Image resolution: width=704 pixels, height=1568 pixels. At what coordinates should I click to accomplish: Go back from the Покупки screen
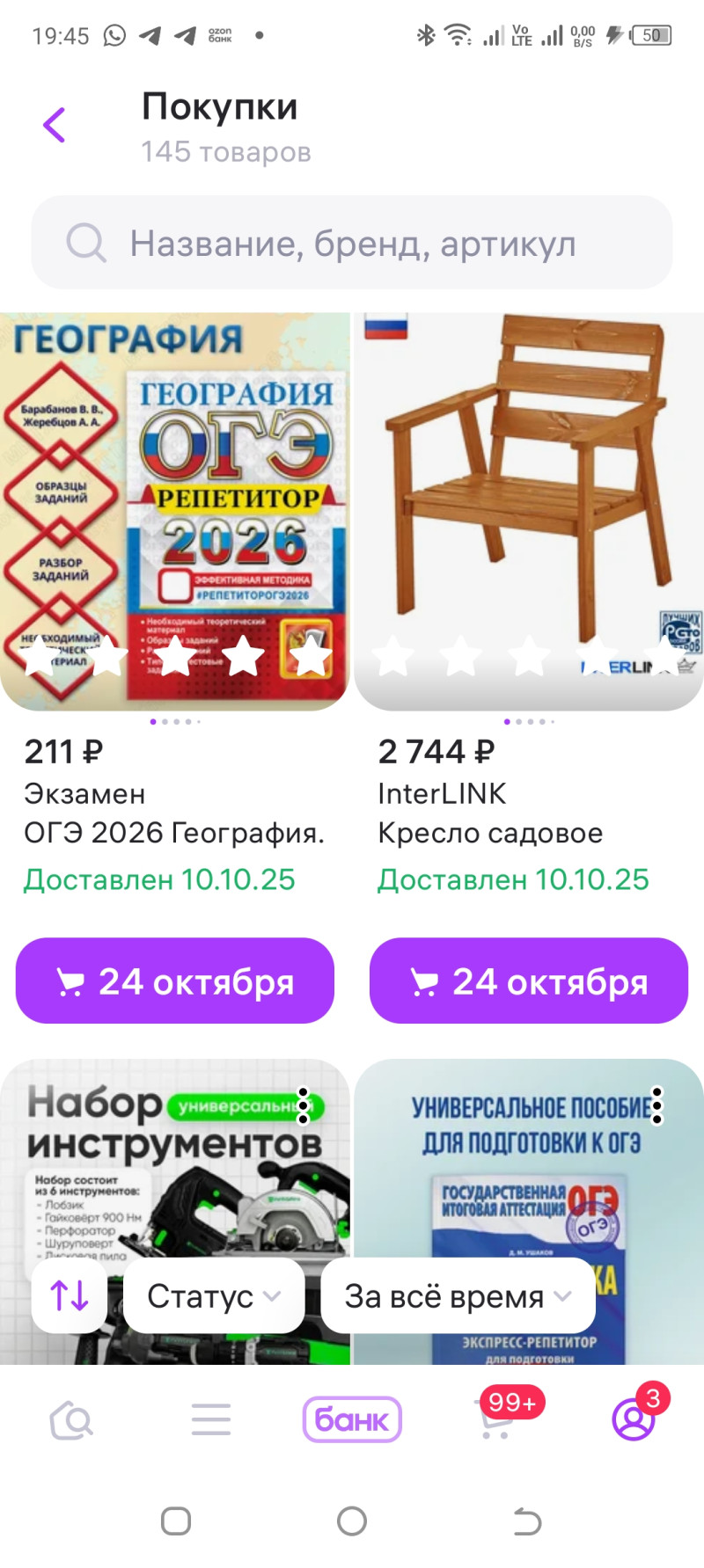pyautogui.click(x=55, y=125)
